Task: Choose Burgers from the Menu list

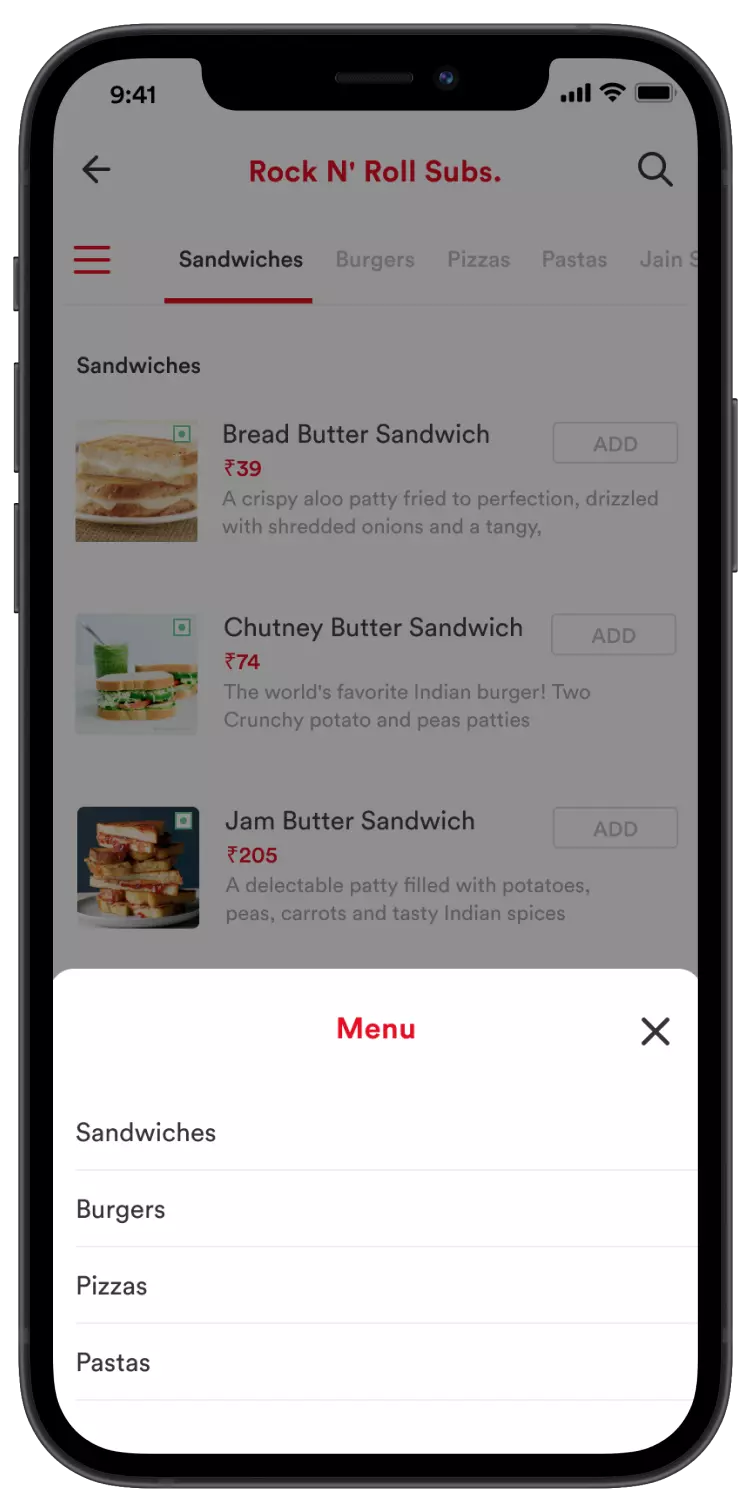Action: (121, 1209)
